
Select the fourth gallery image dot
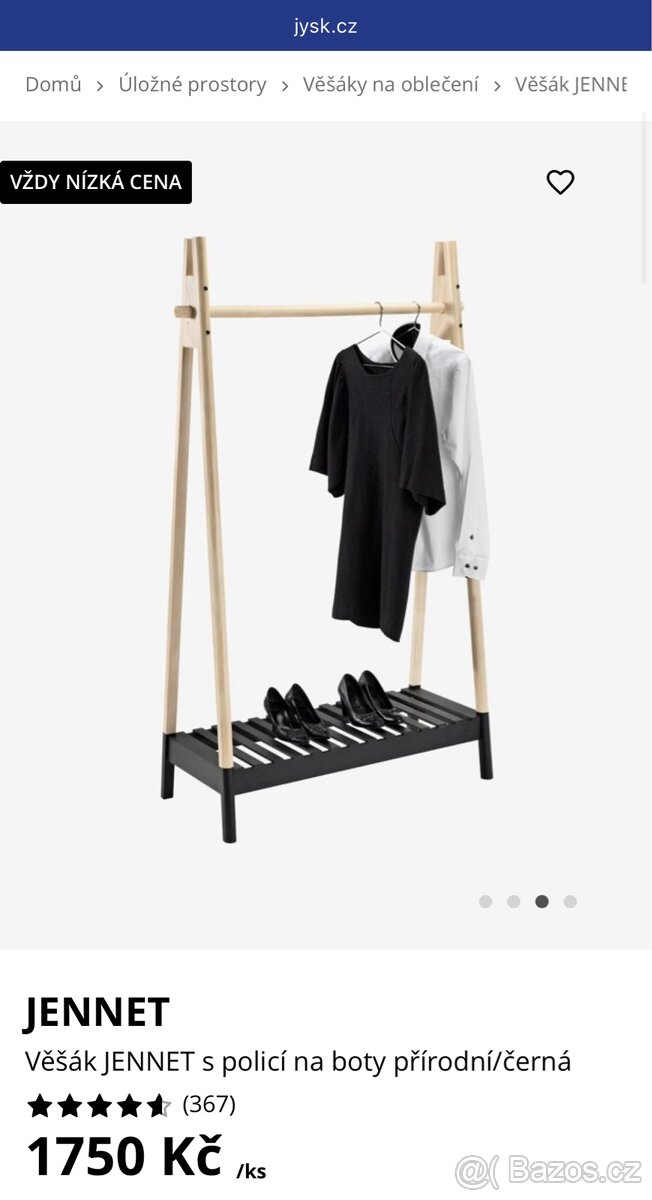570,901
